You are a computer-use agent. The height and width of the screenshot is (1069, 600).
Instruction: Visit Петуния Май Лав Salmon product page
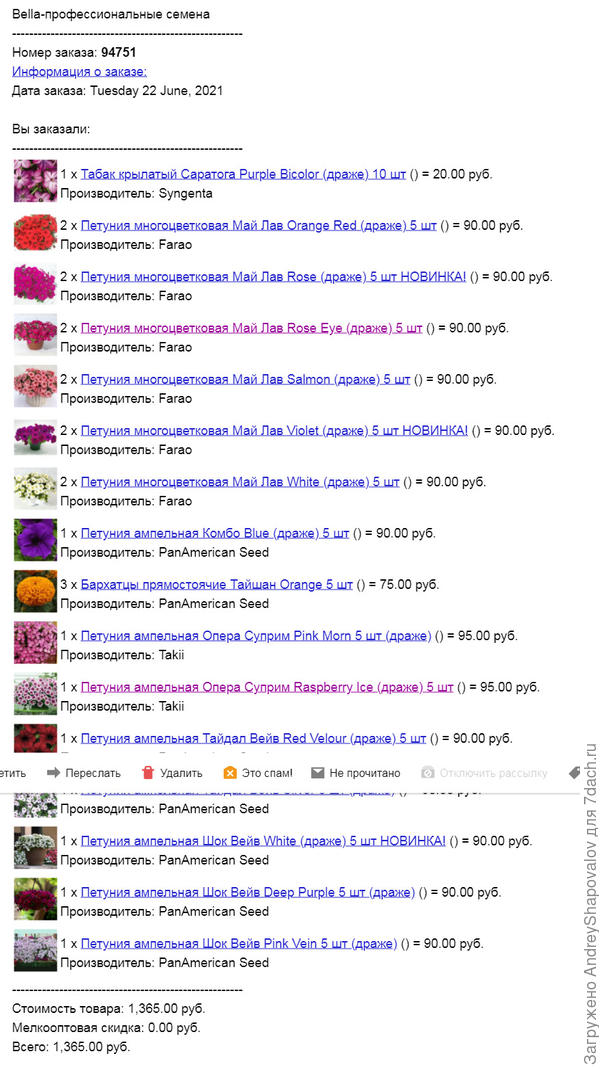245,379
